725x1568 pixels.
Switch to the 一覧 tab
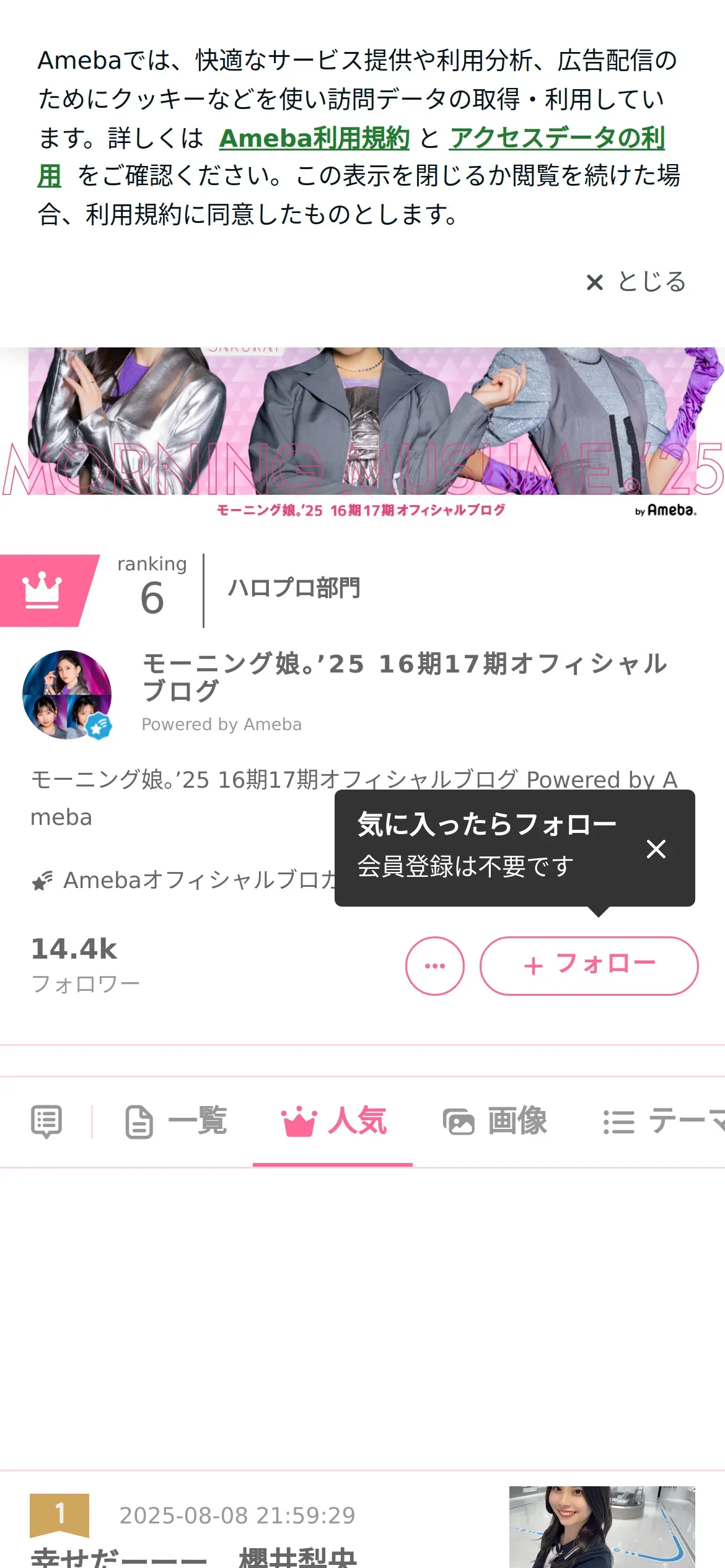pyautogui.click(x=177, y=1122)
